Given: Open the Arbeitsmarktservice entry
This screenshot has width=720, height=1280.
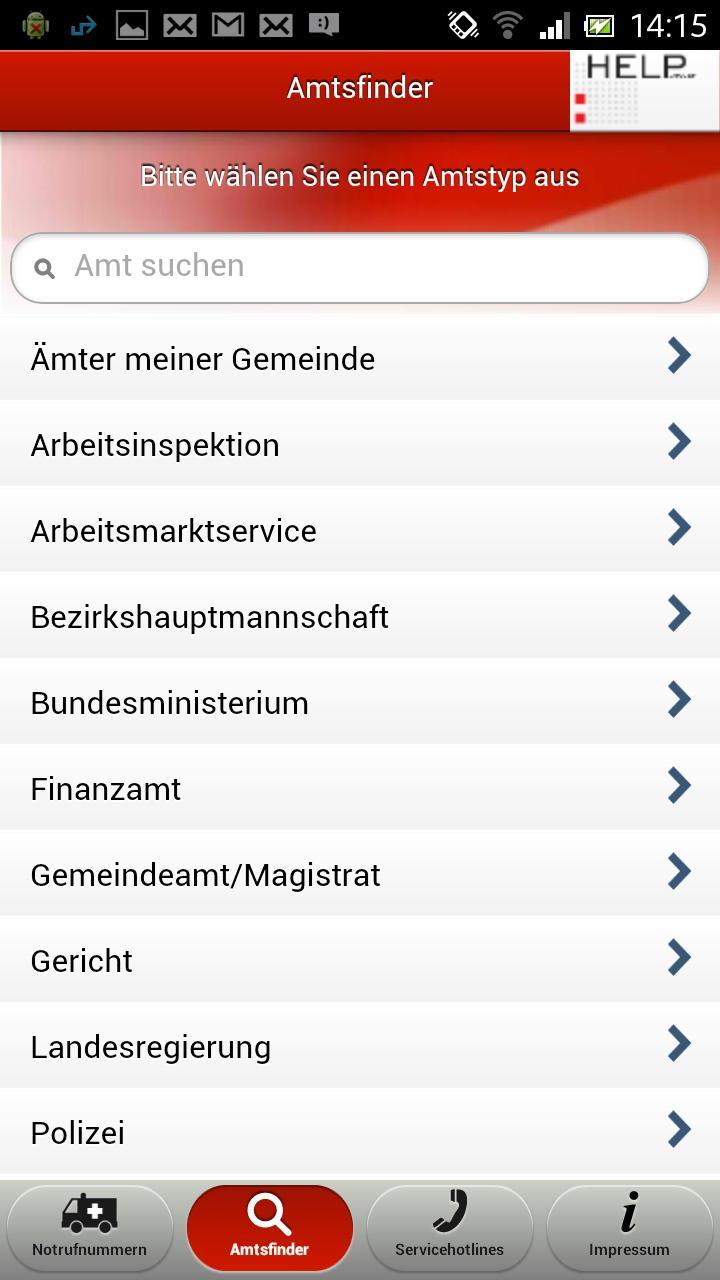Looking at the screenshot, I should pyautogui.click(x=360, y=530).
